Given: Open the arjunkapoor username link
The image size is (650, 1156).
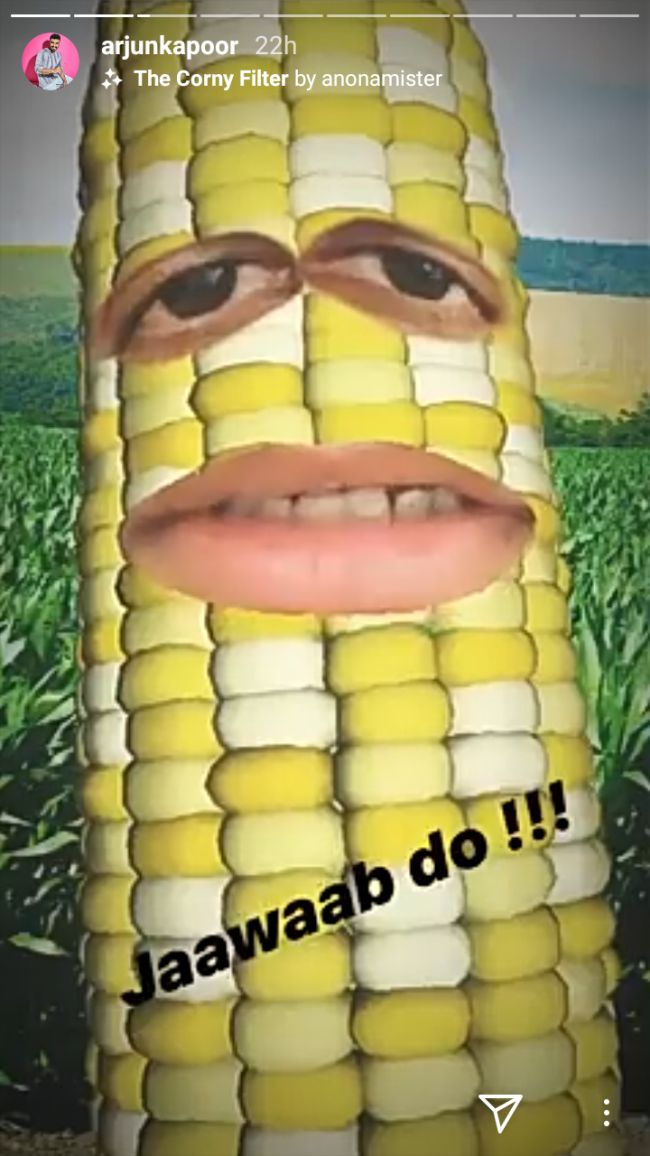Looking at the screenshot, I should pos(170,46).
